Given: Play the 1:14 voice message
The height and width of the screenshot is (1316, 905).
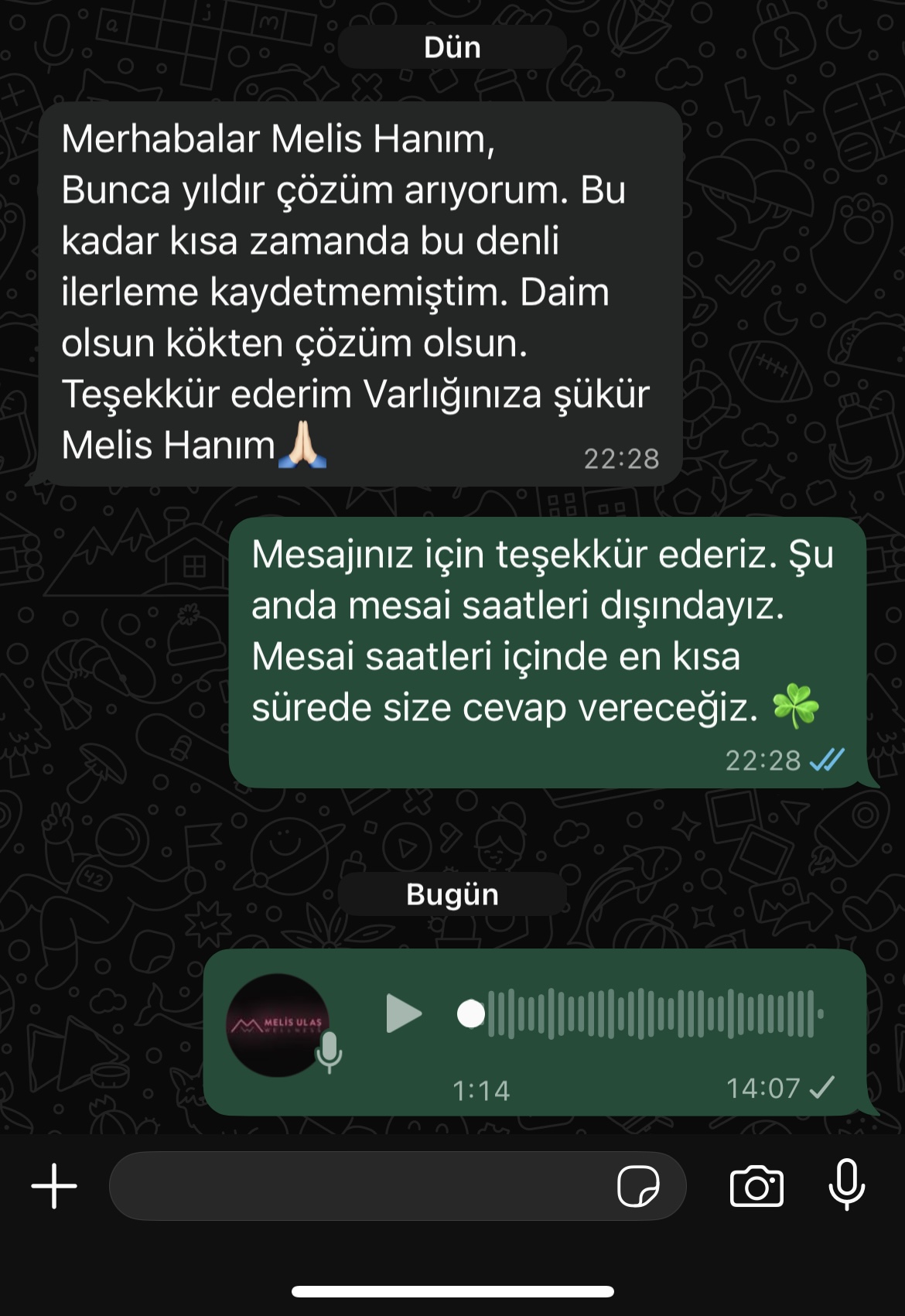Looking at the screenshot, I should point(403,1013).
